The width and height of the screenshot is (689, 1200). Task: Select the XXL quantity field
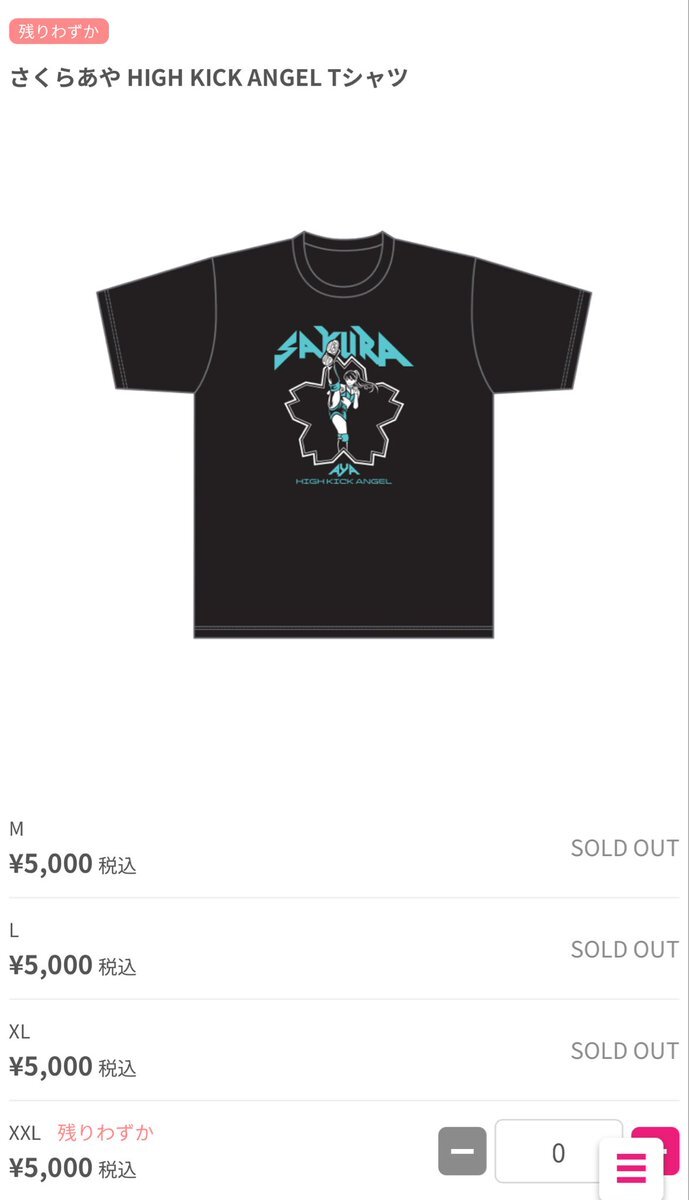pos(557,1152)
